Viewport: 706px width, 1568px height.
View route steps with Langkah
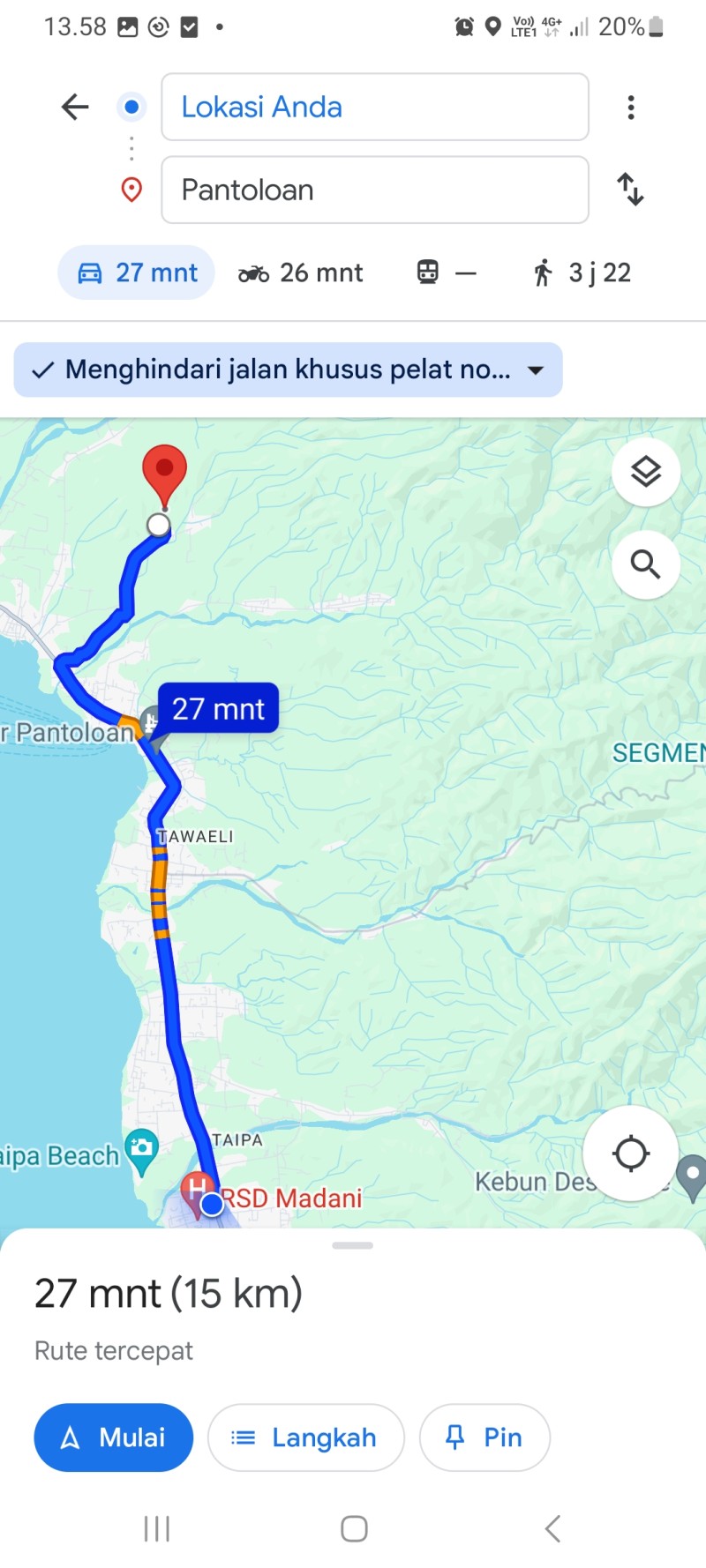306,1437
